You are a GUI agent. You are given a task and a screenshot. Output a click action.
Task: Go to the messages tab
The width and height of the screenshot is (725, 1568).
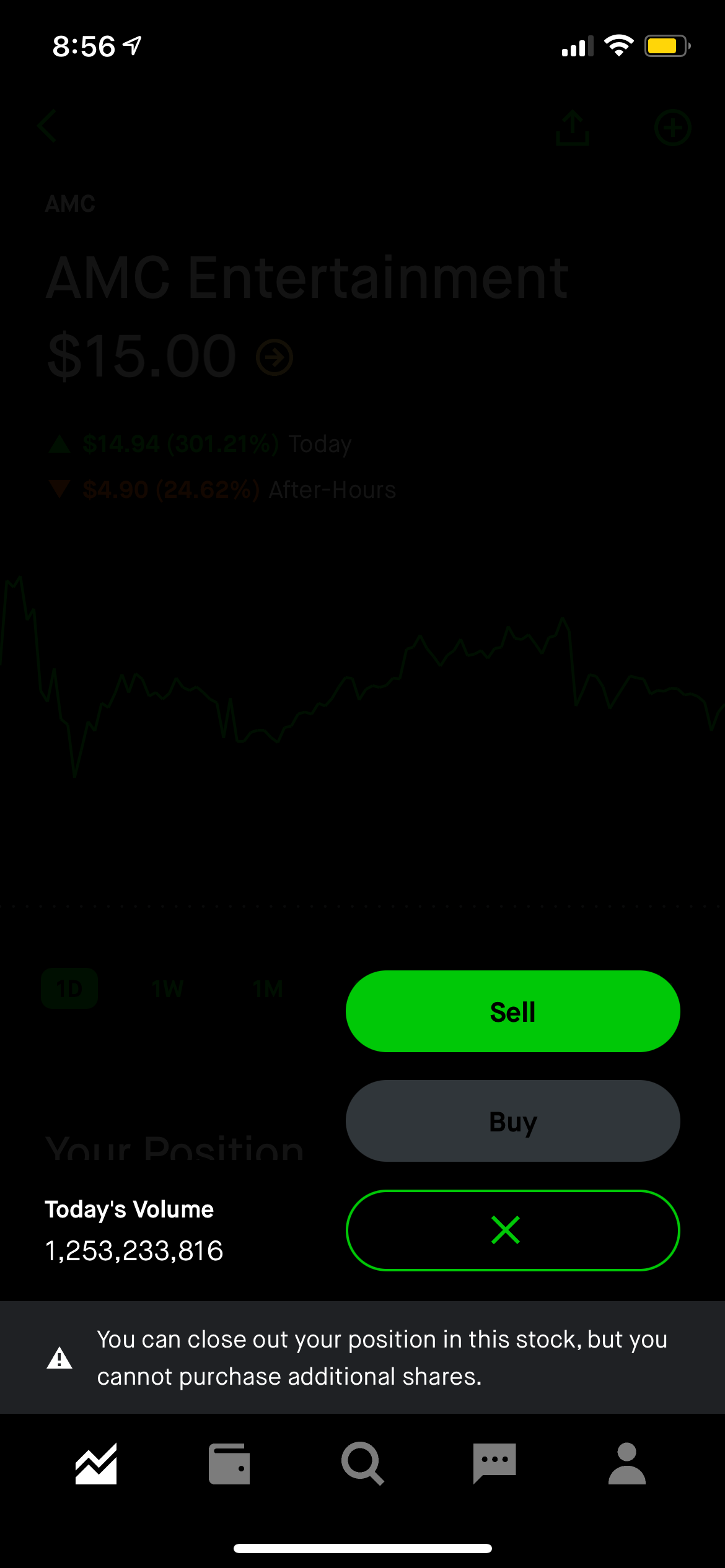[494, 1464]
